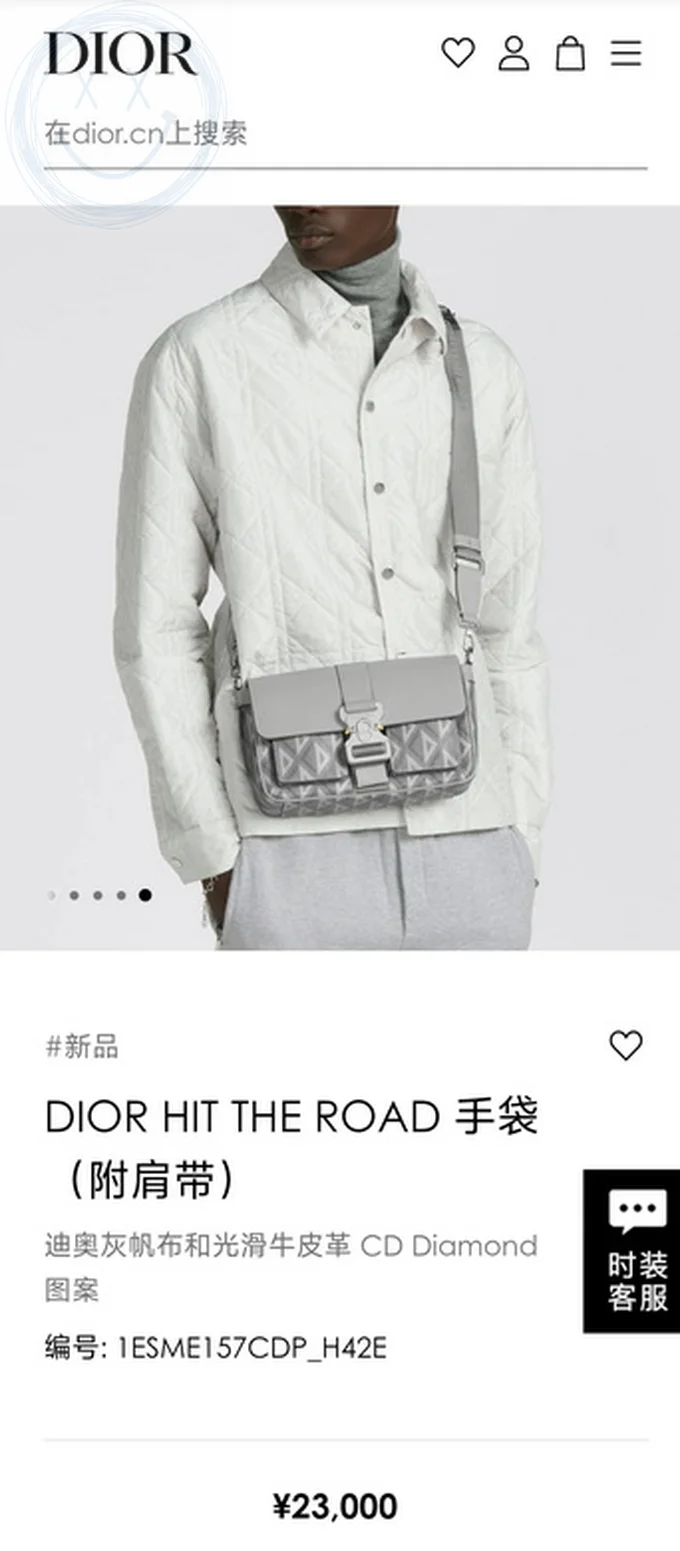Go to the Dior home logo
This screenshot has width=680, height=1551.
pos(120,54)
